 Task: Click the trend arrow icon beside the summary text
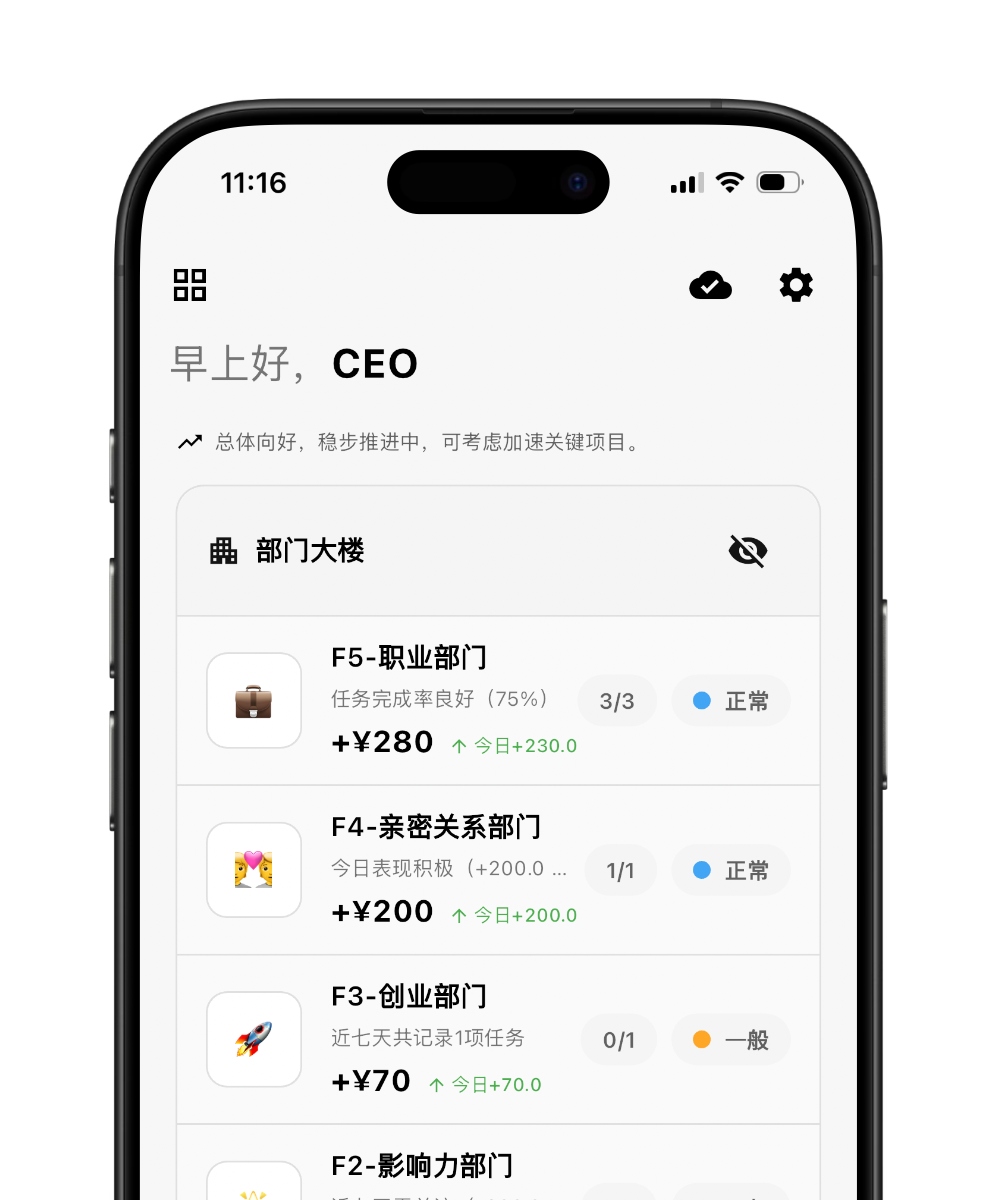(x=189, y=440)
